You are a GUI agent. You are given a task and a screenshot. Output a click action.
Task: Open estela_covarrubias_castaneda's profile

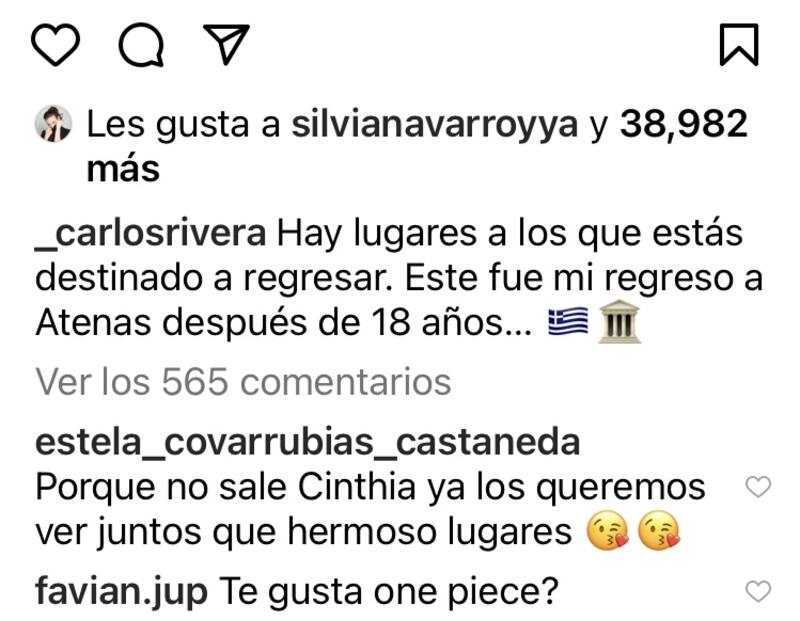point(307,441)
